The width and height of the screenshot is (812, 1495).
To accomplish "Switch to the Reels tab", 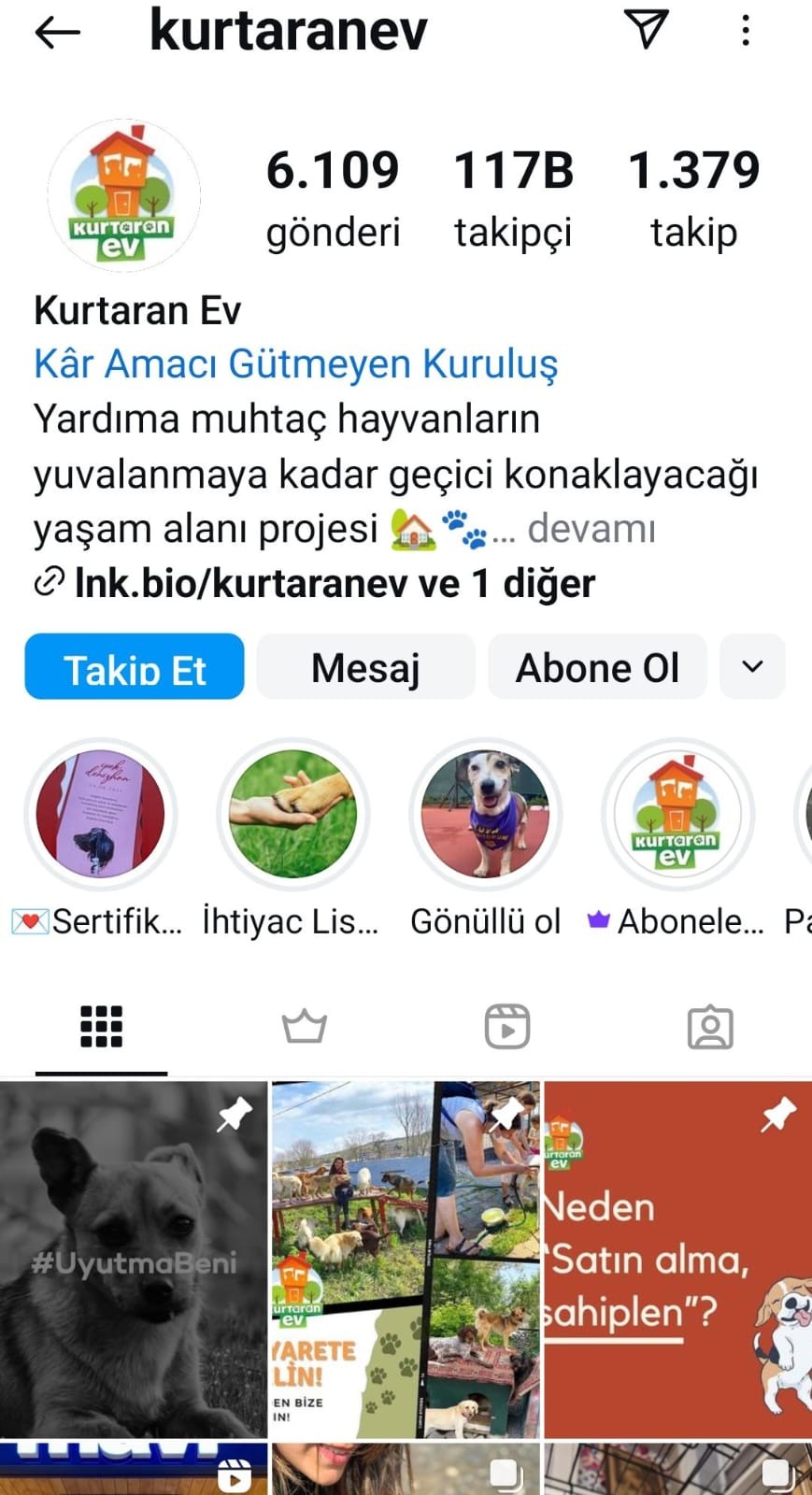I will click(507, 1027).
